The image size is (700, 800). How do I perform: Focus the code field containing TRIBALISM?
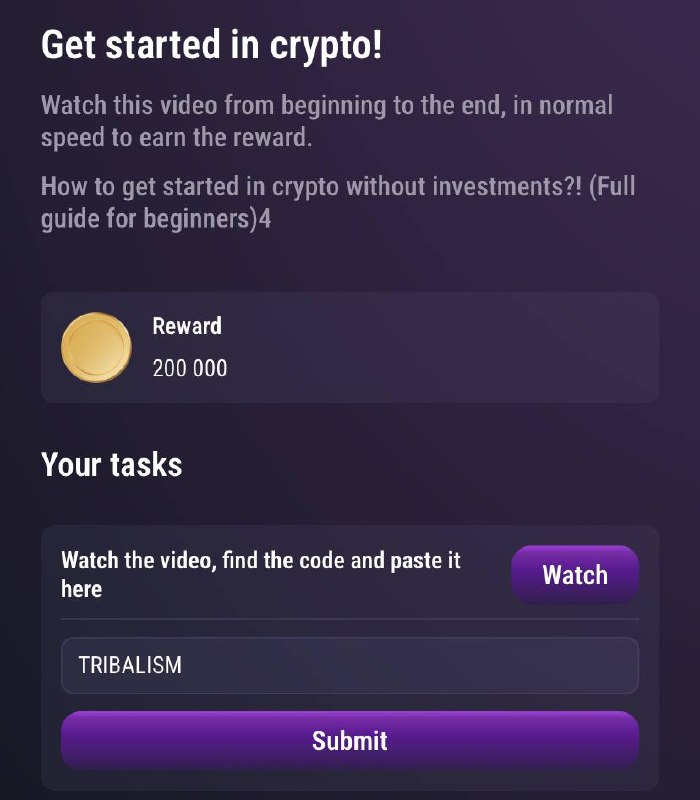coord(349,666)
